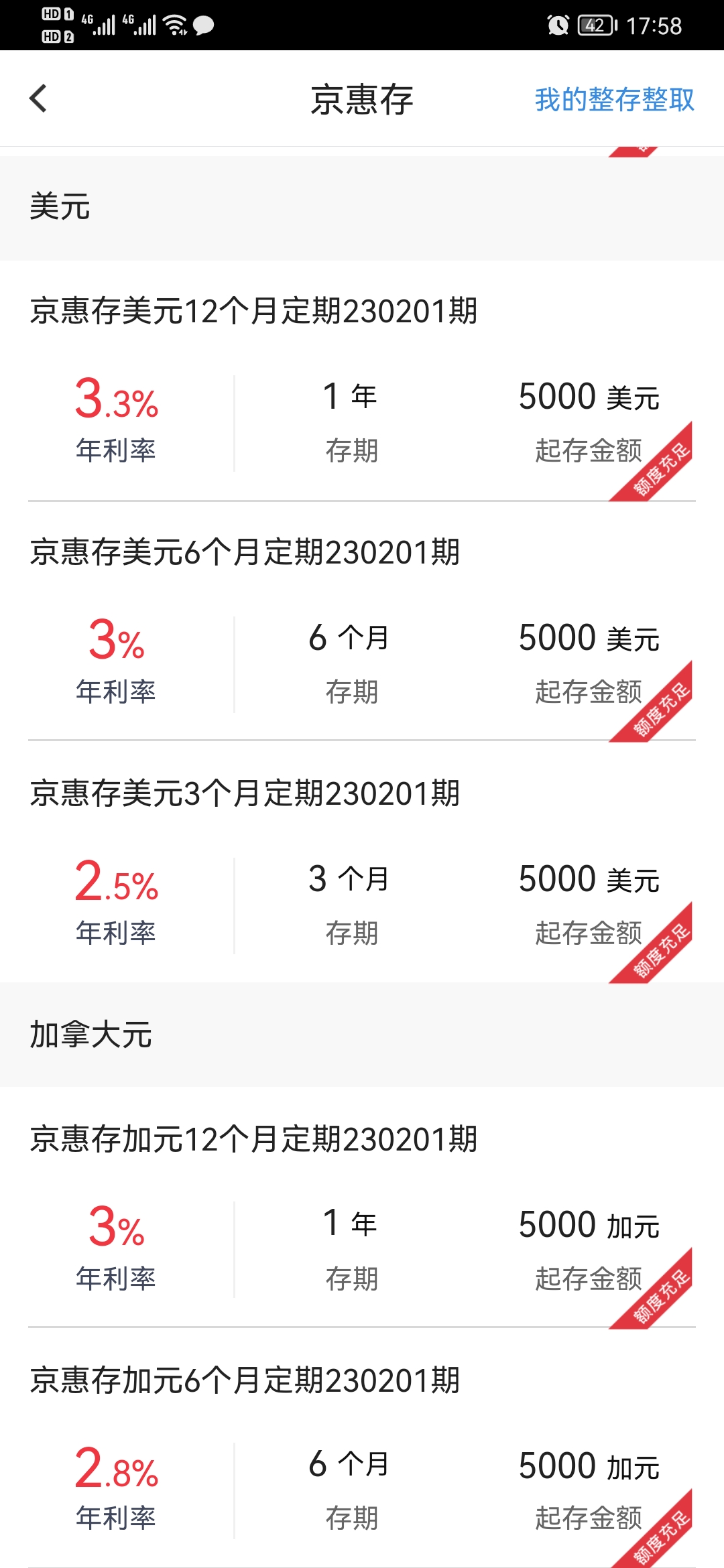Open 京惠存加元12个月定期230201期 product

click(x=253, y=1140)
